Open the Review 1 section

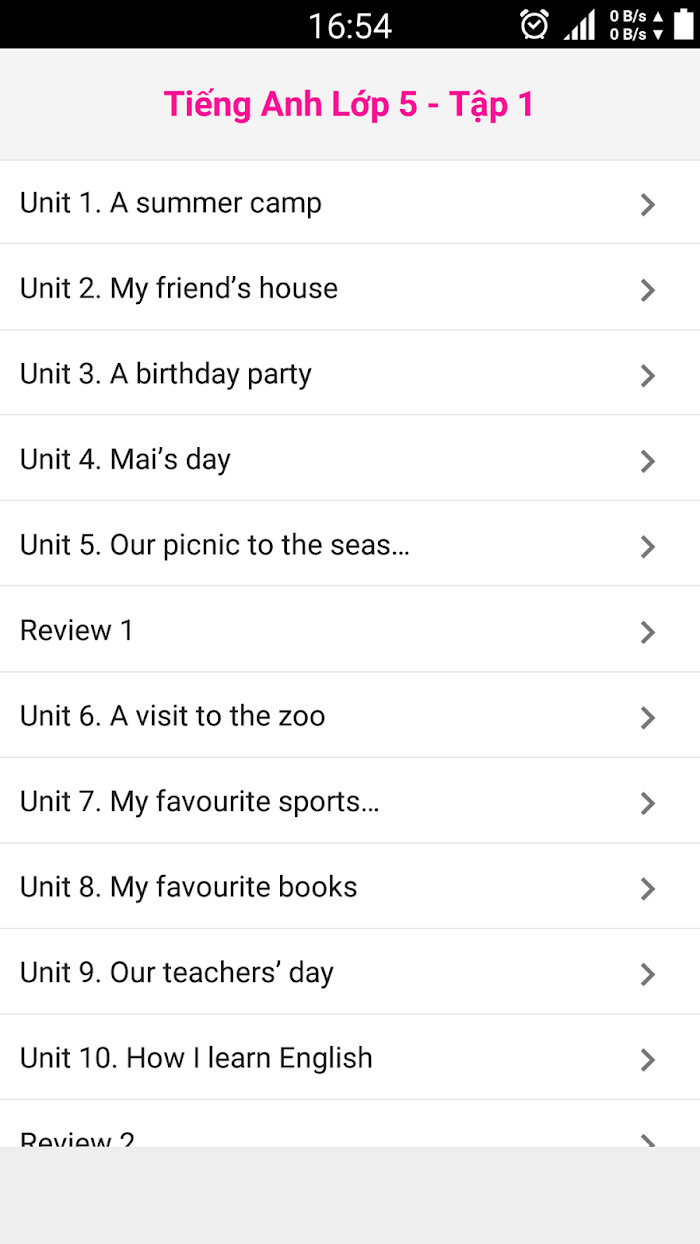(x=350, y=629)
